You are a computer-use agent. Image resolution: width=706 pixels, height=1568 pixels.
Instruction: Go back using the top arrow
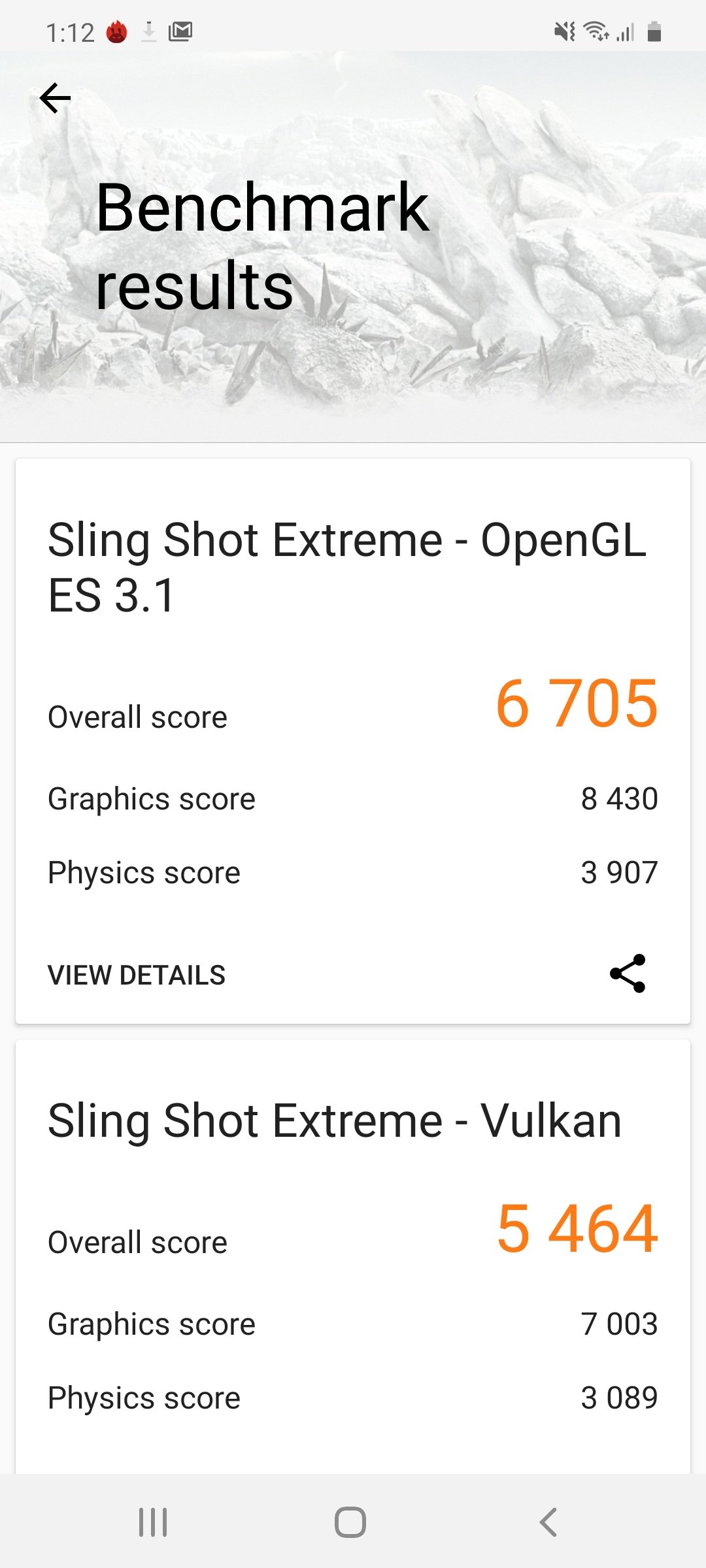pyautogui.click(x=55, y=98)
